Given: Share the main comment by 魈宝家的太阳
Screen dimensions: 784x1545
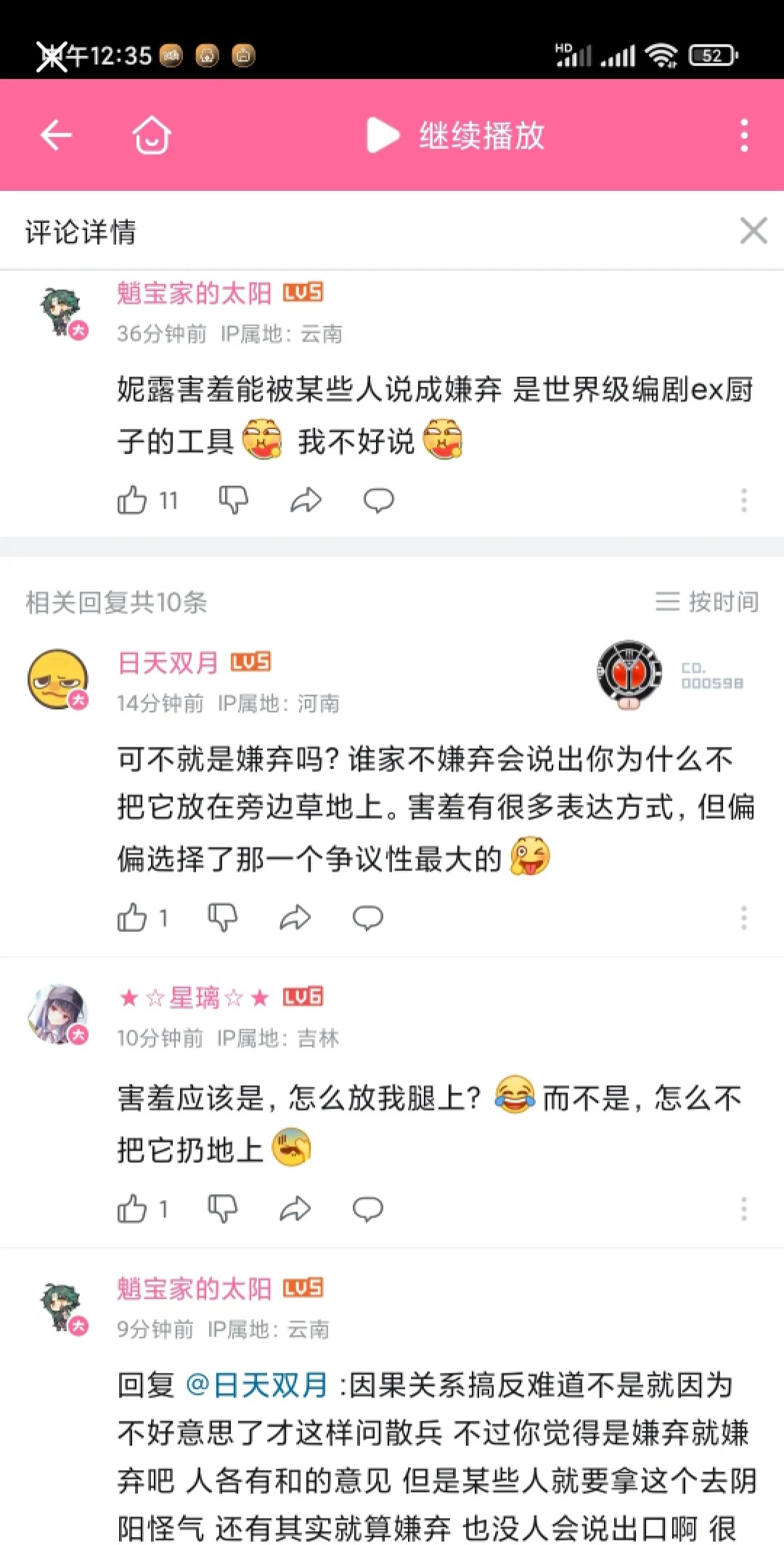Looking at the screenshot, I should point(306,500).
